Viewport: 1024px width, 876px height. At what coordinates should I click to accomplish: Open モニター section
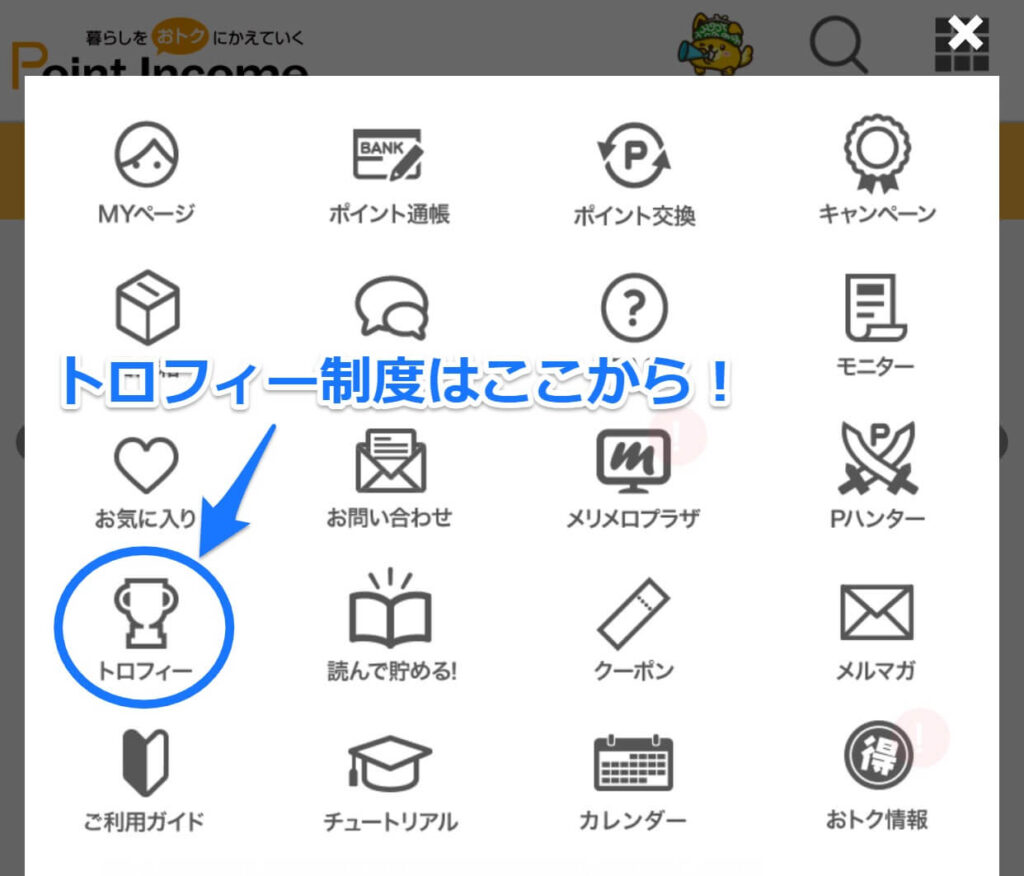point(875,325)
